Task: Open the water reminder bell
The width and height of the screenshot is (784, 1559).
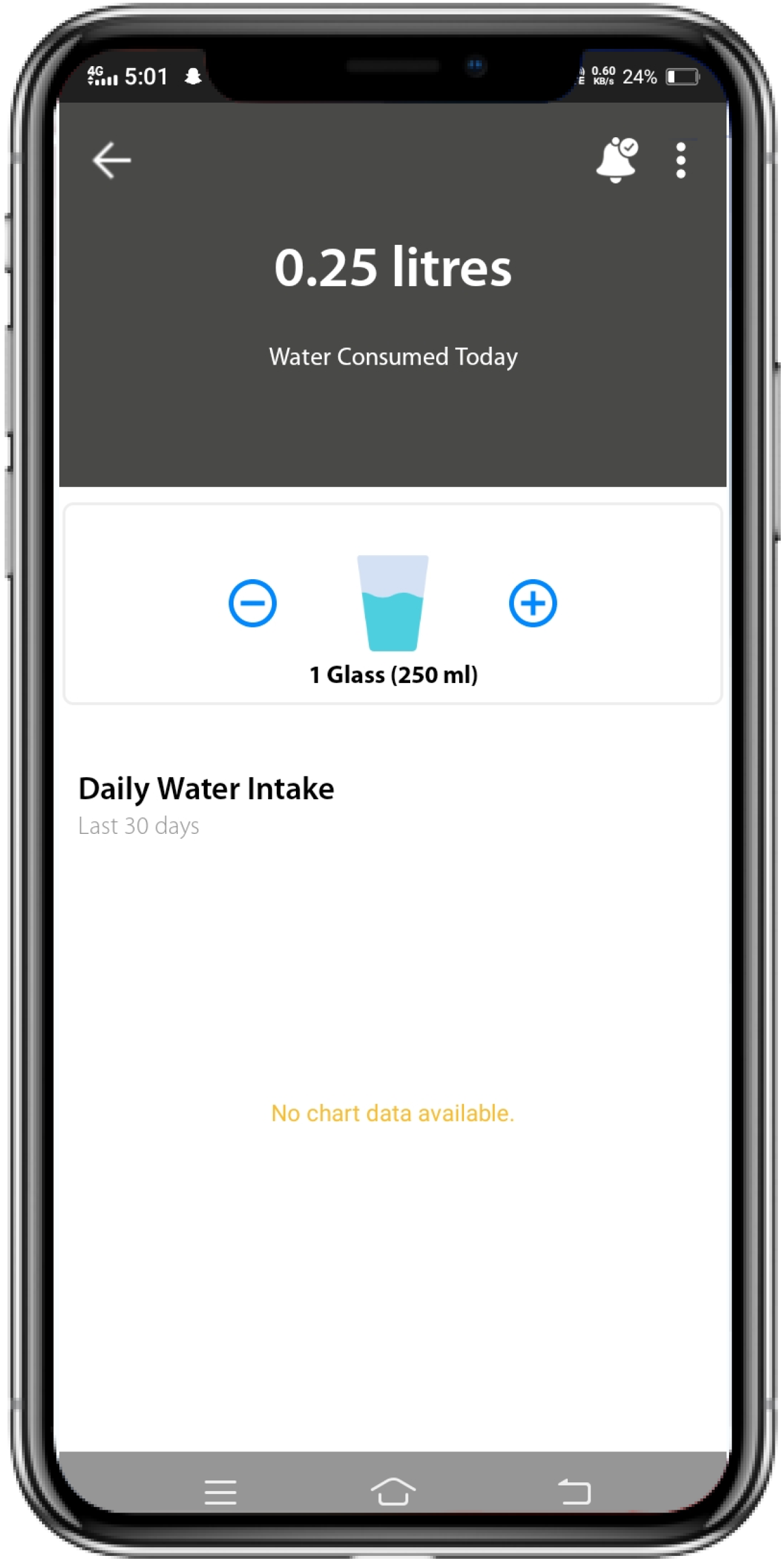Action: click(x=616, y=161)
